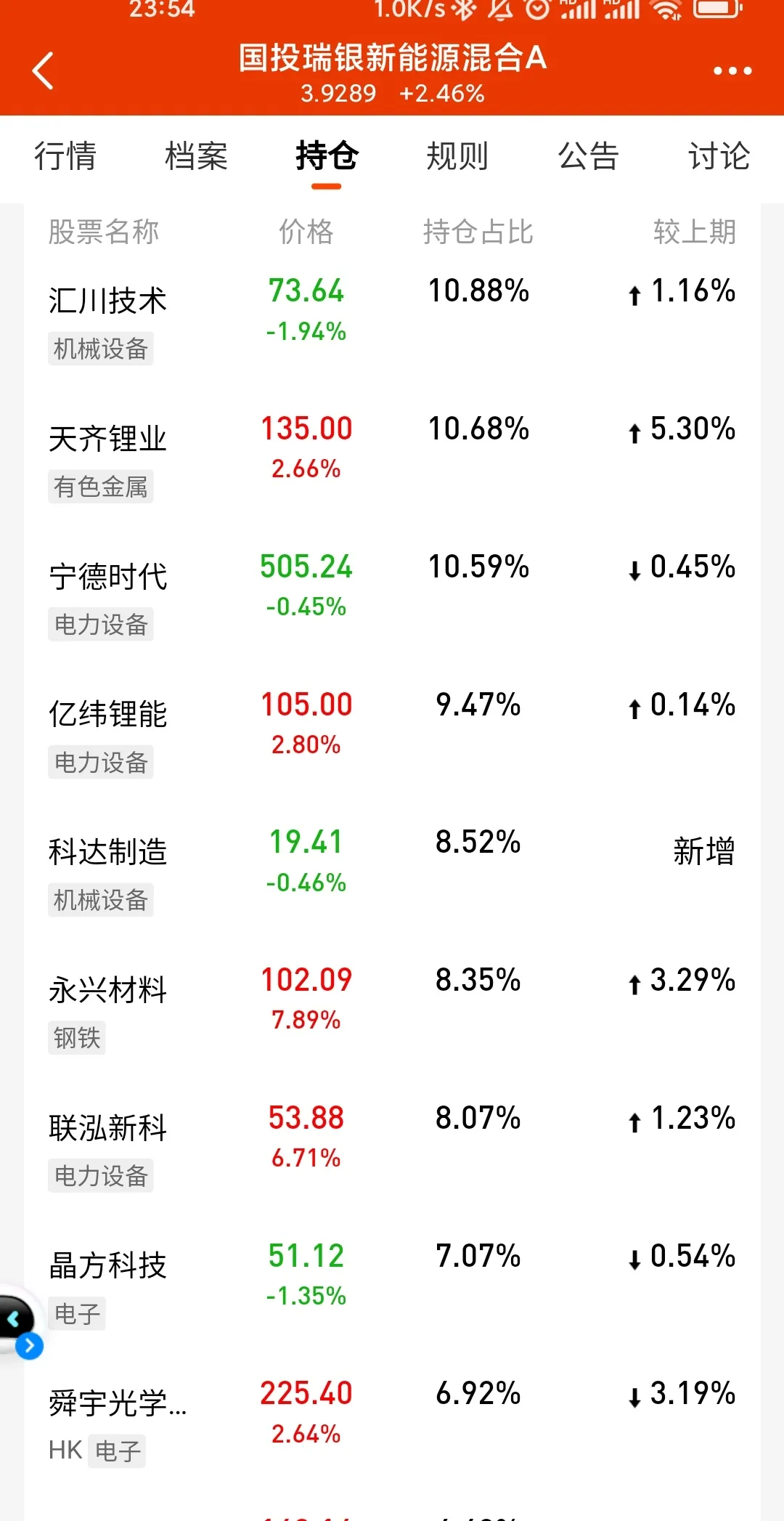Go back using the top-left arrow
784x1521 pixels.
pyautogui.click(x=43, y=70)
